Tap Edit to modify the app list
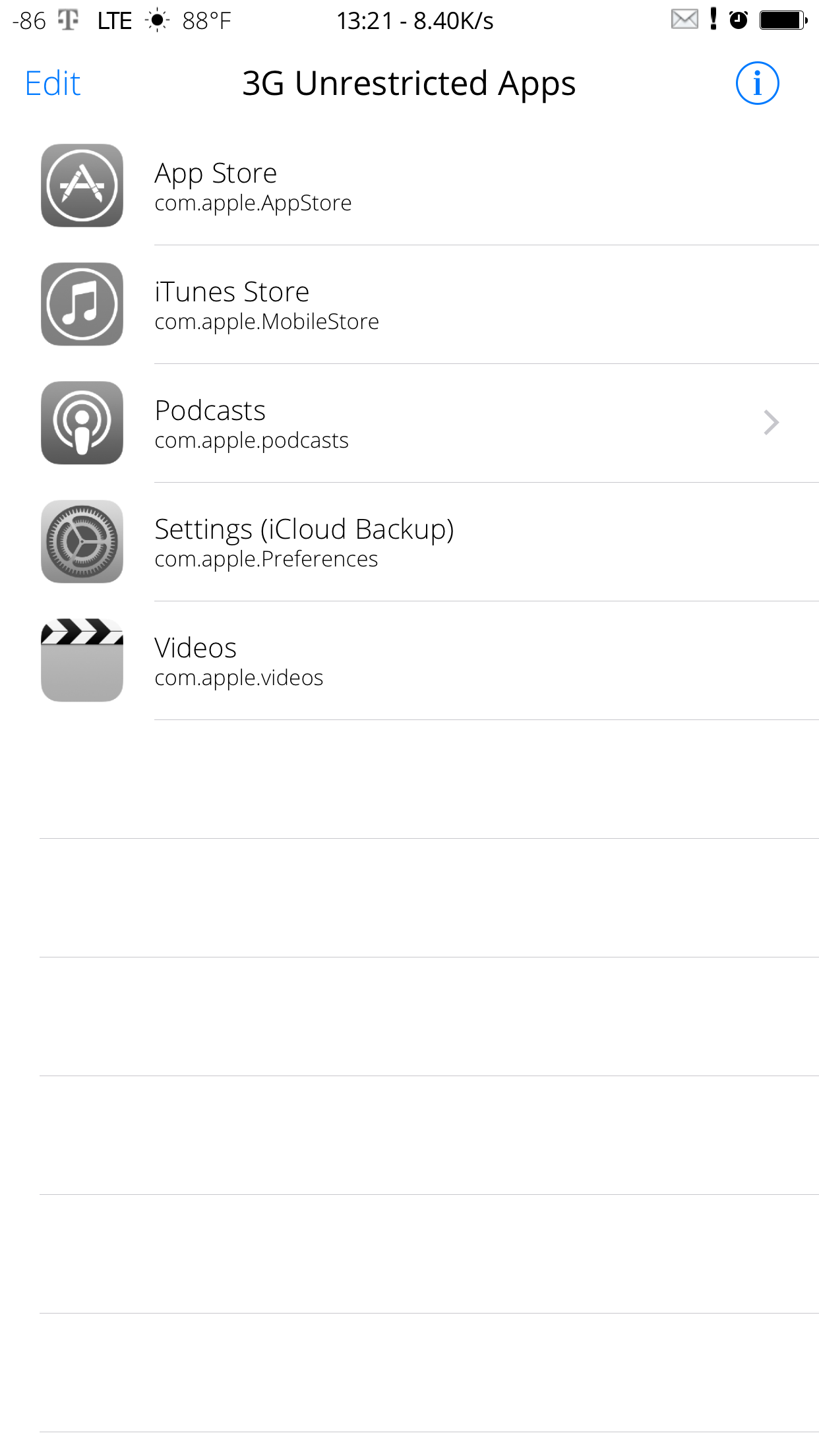The image size is (819, 1456). pyautogui.click(x=53, y=84)
